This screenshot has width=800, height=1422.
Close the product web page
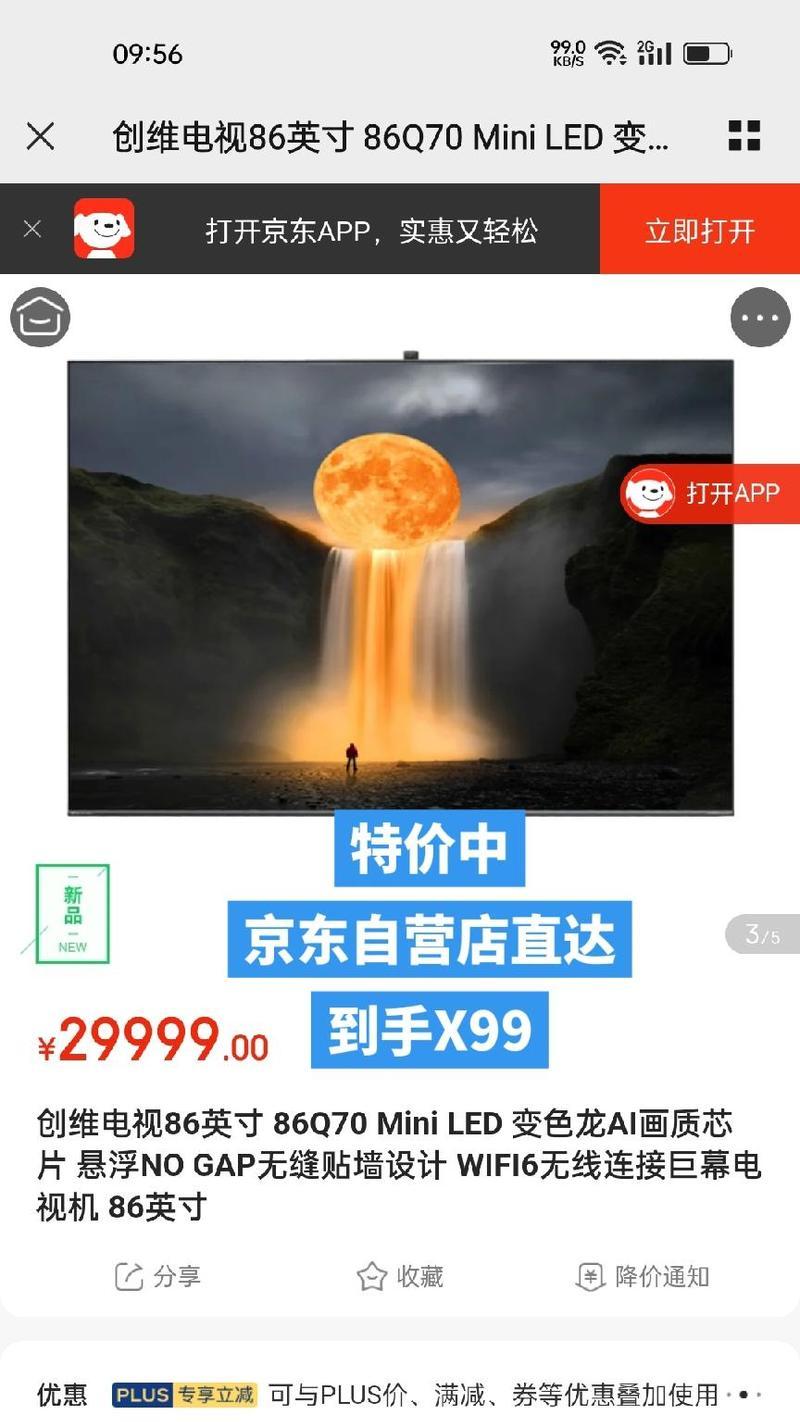(x=40, y=136)
